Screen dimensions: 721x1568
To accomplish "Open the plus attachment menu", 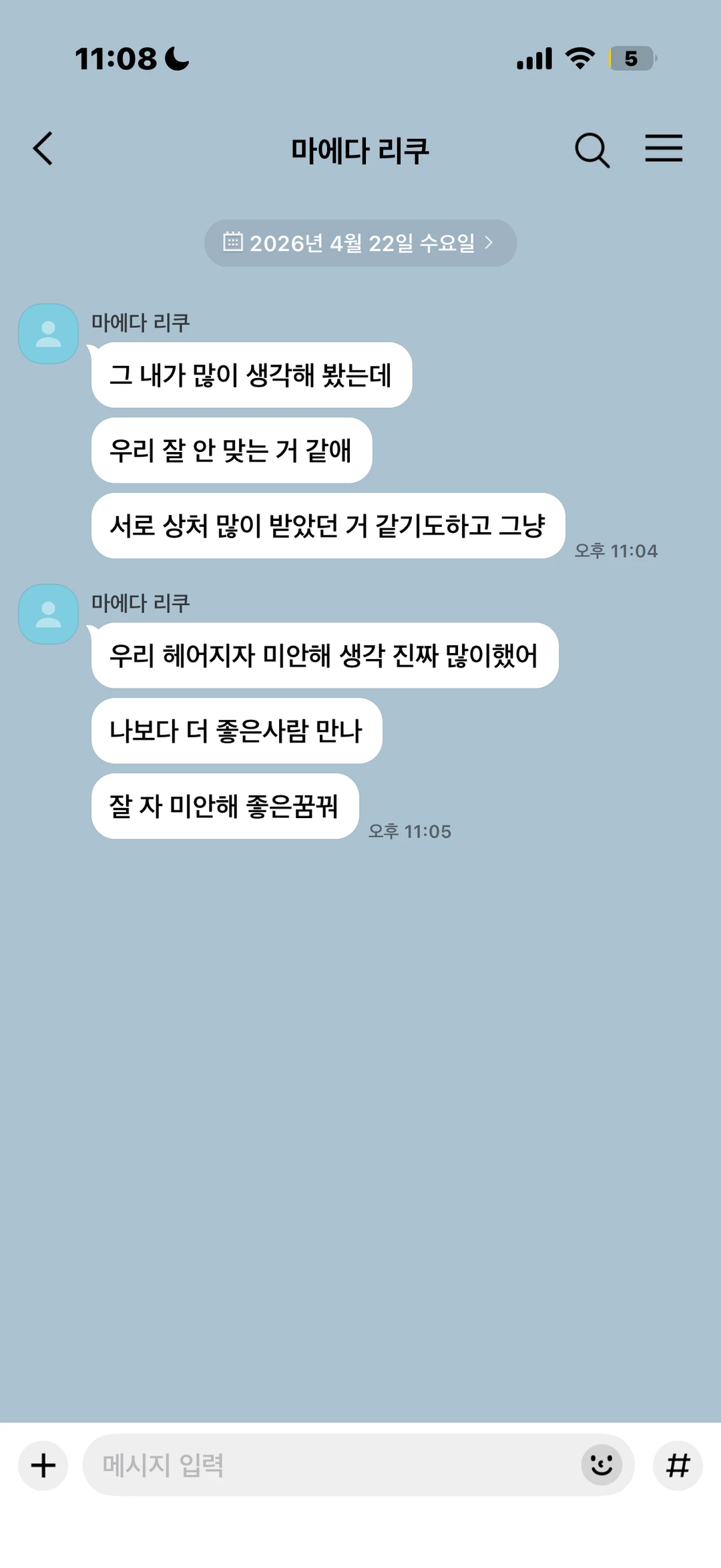I will pos(43,1466).
